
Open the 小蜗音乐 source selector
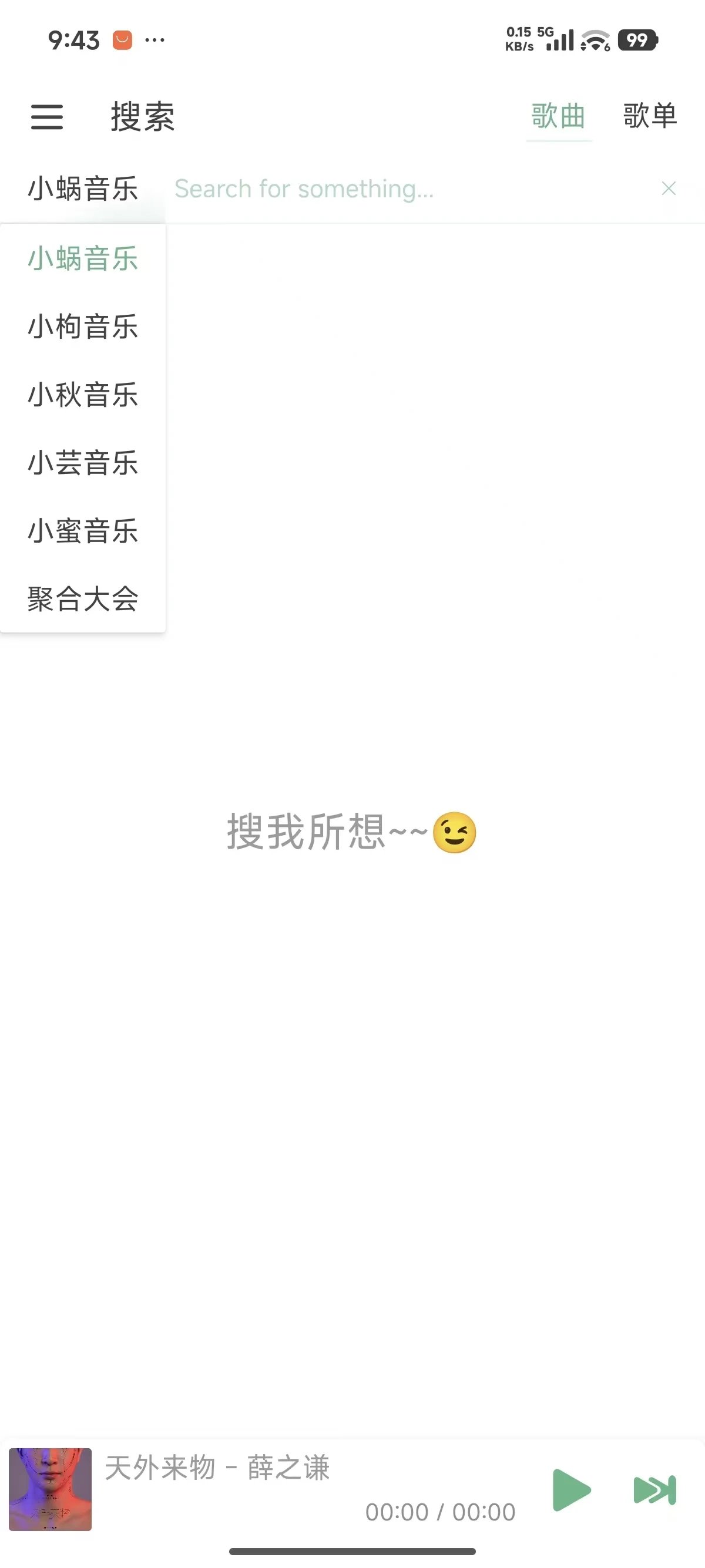tap(82, 189)
